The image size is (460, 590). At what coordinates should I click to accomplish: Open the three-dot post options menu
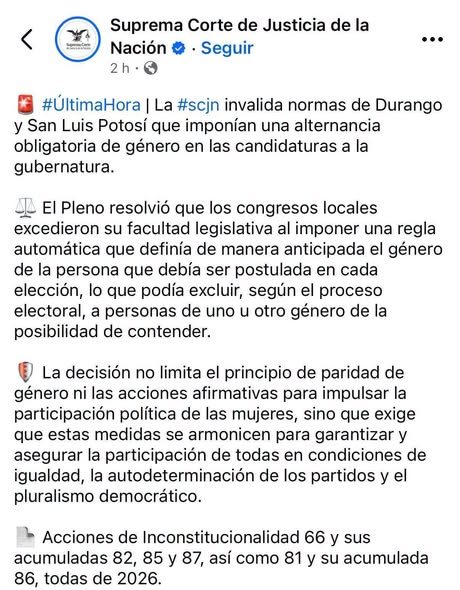coord(432,39)
